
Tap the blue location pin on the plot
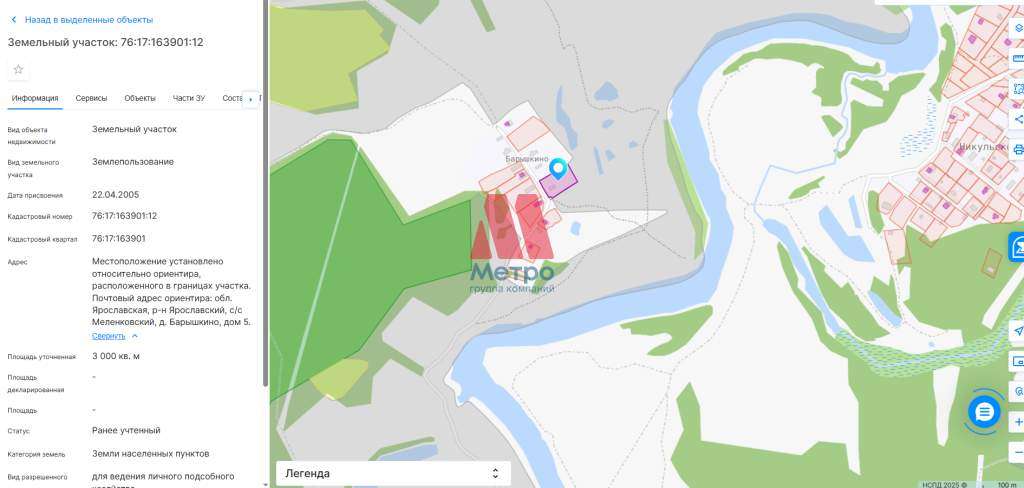[558, 170]
